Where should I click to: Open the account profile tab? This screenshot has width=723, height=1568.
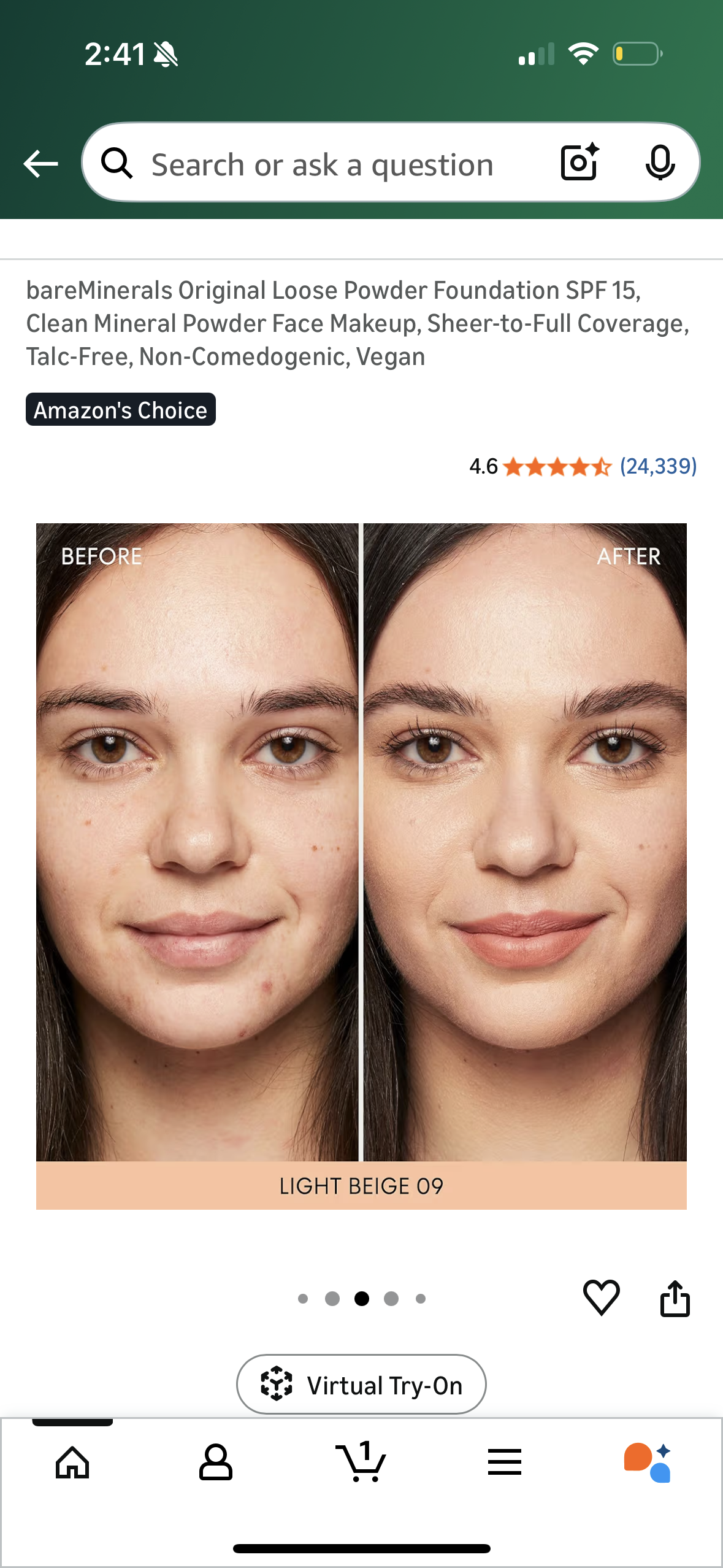[x=216, y=1463]
